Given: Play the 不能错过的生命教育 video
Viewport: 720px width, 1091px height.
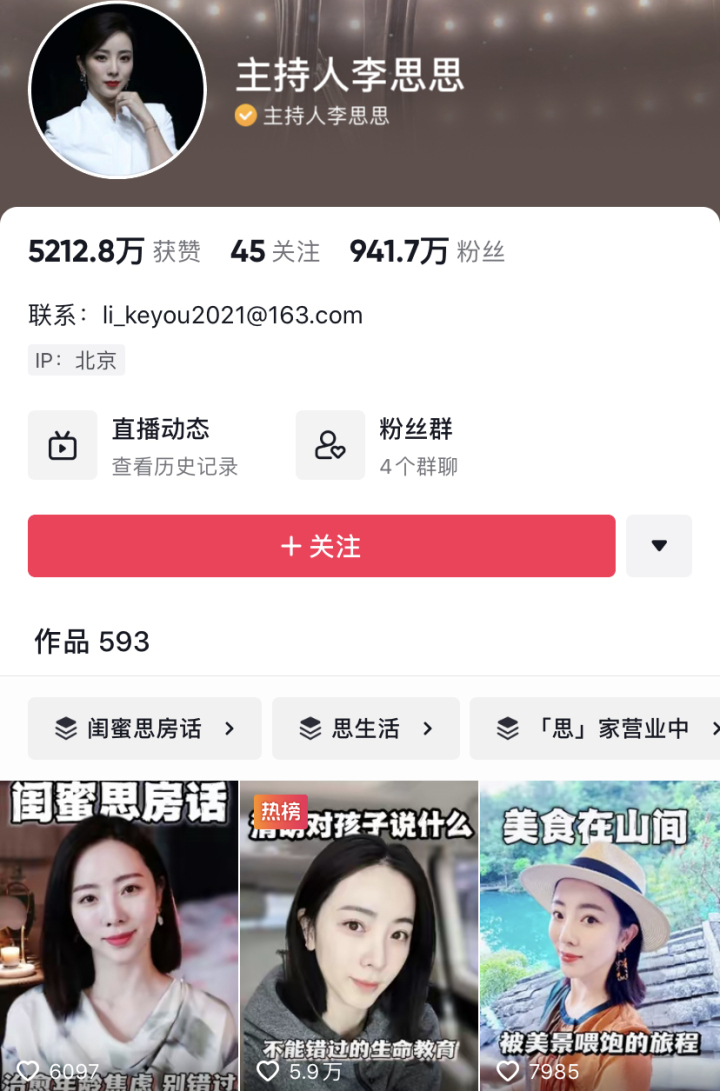Looking at the screenshot, I should click(x=359, y=935).
